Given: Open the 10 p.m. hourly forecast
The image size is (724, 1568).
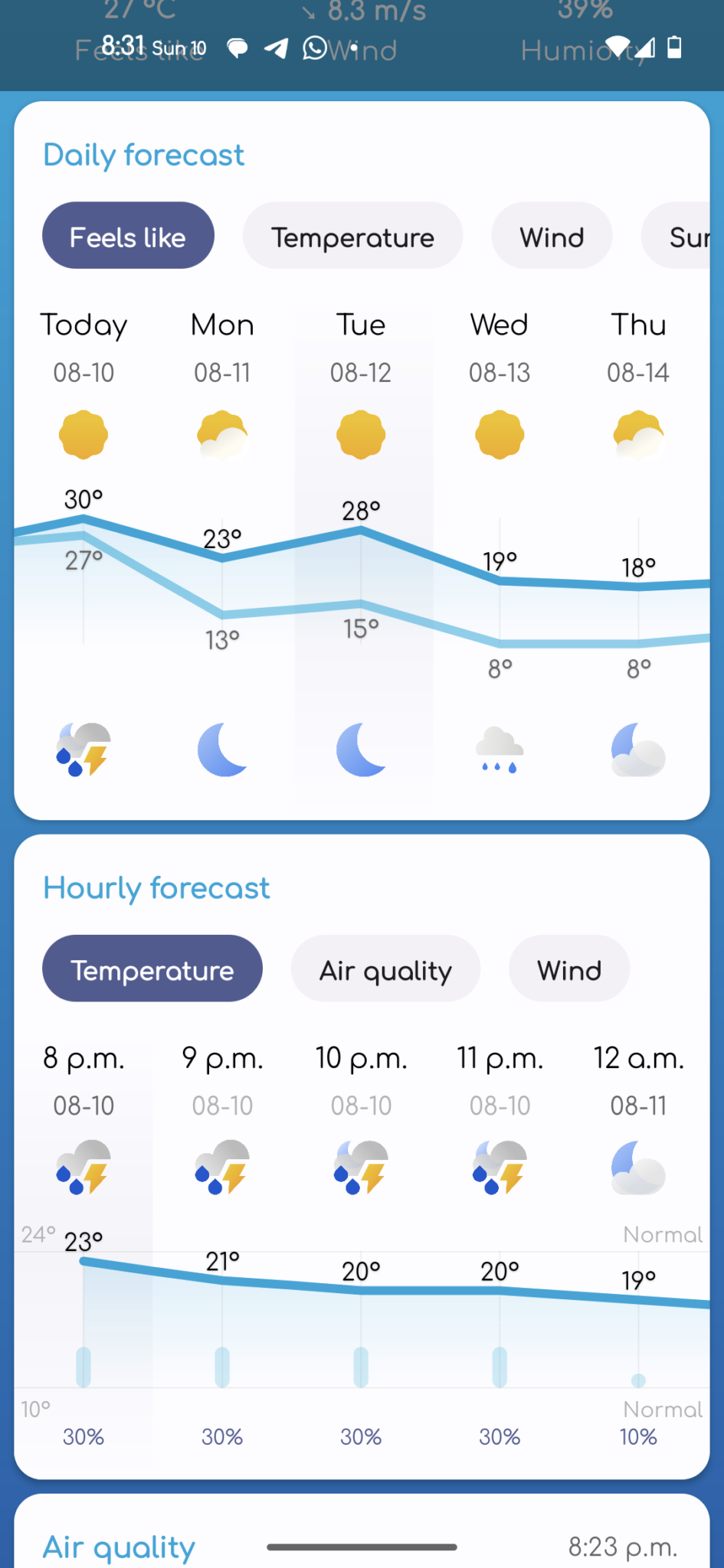Looking at the screenshot, I should pyautogui.click(x=361, y=1248).
